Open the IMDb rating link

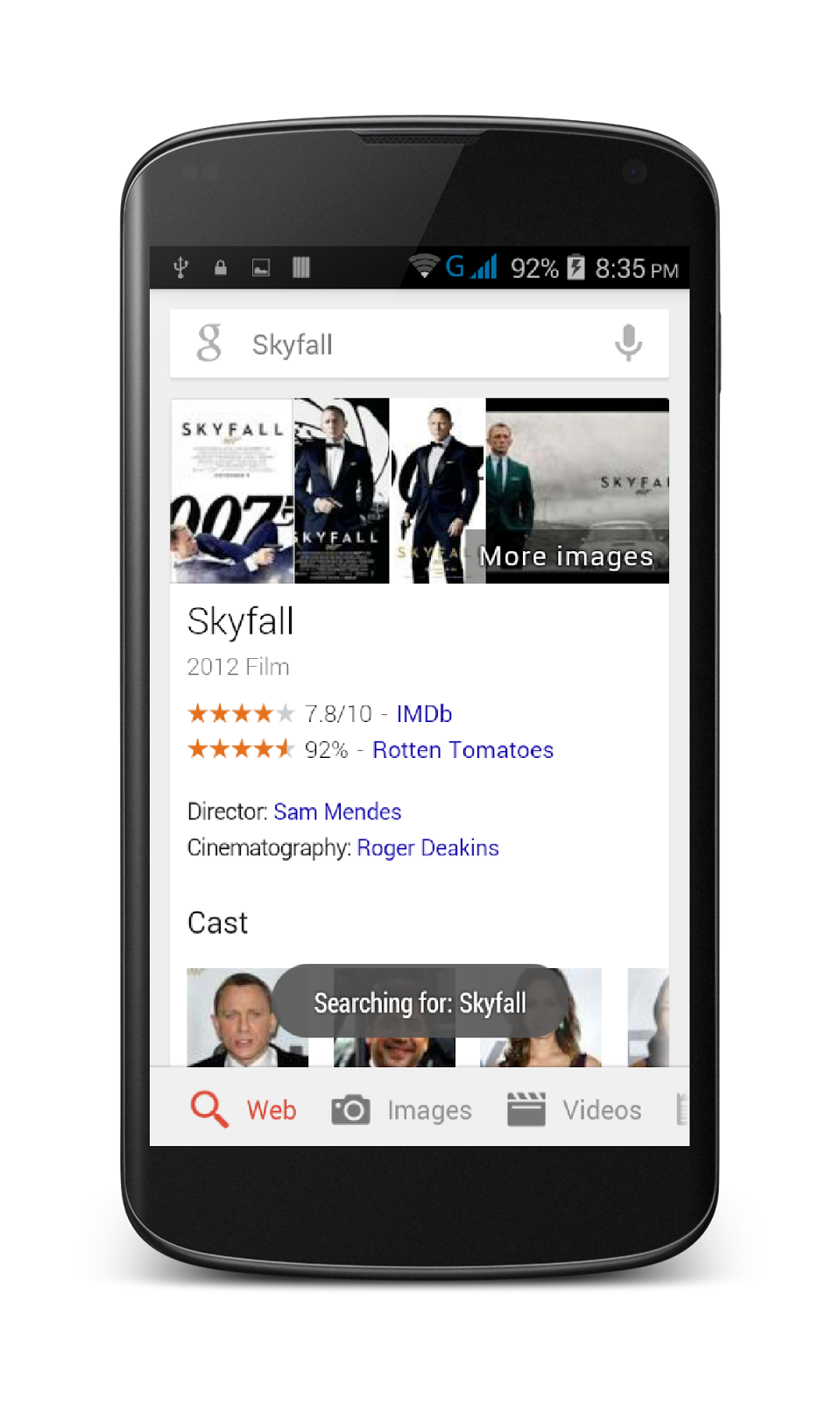424,714
